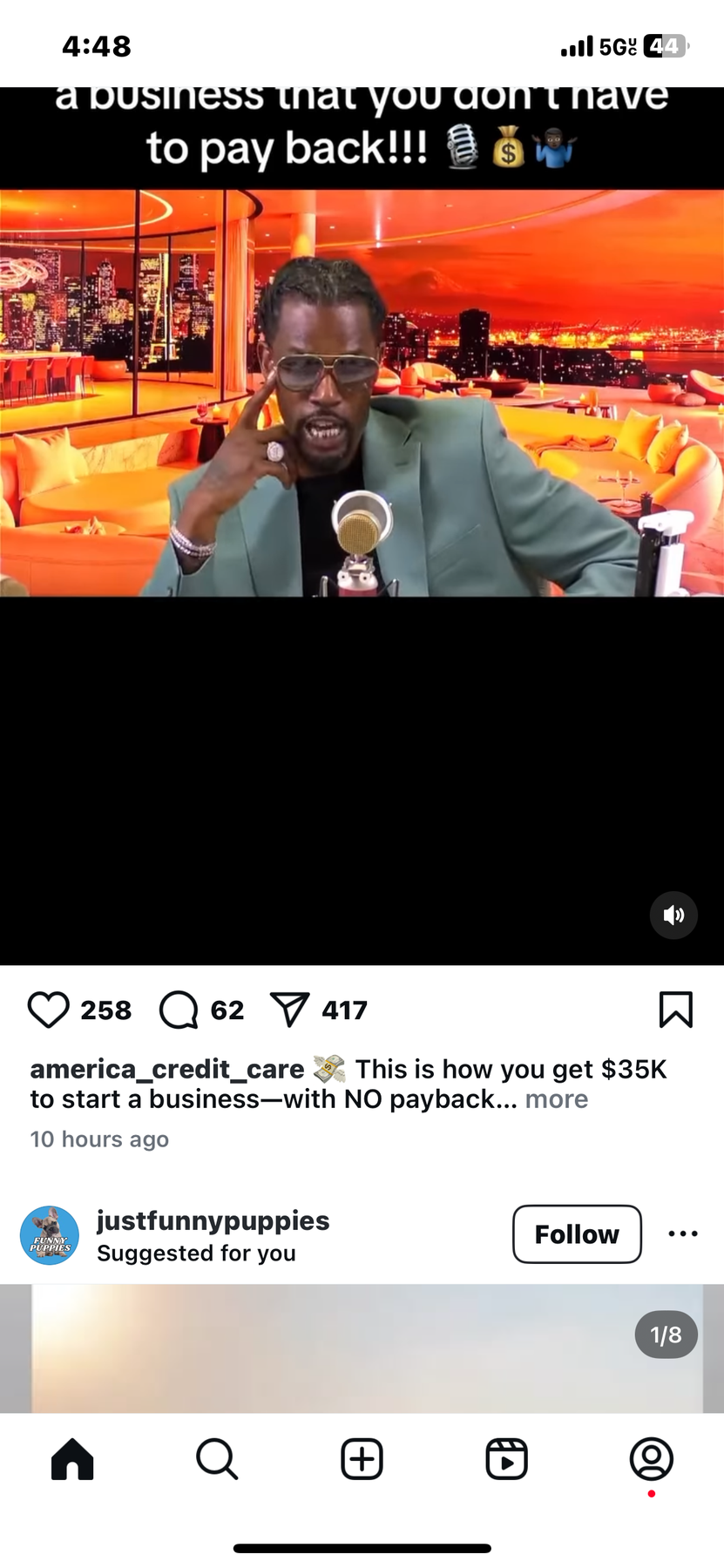
Task: Tap the Search magnifier icon
Action: click(217, 1459)
